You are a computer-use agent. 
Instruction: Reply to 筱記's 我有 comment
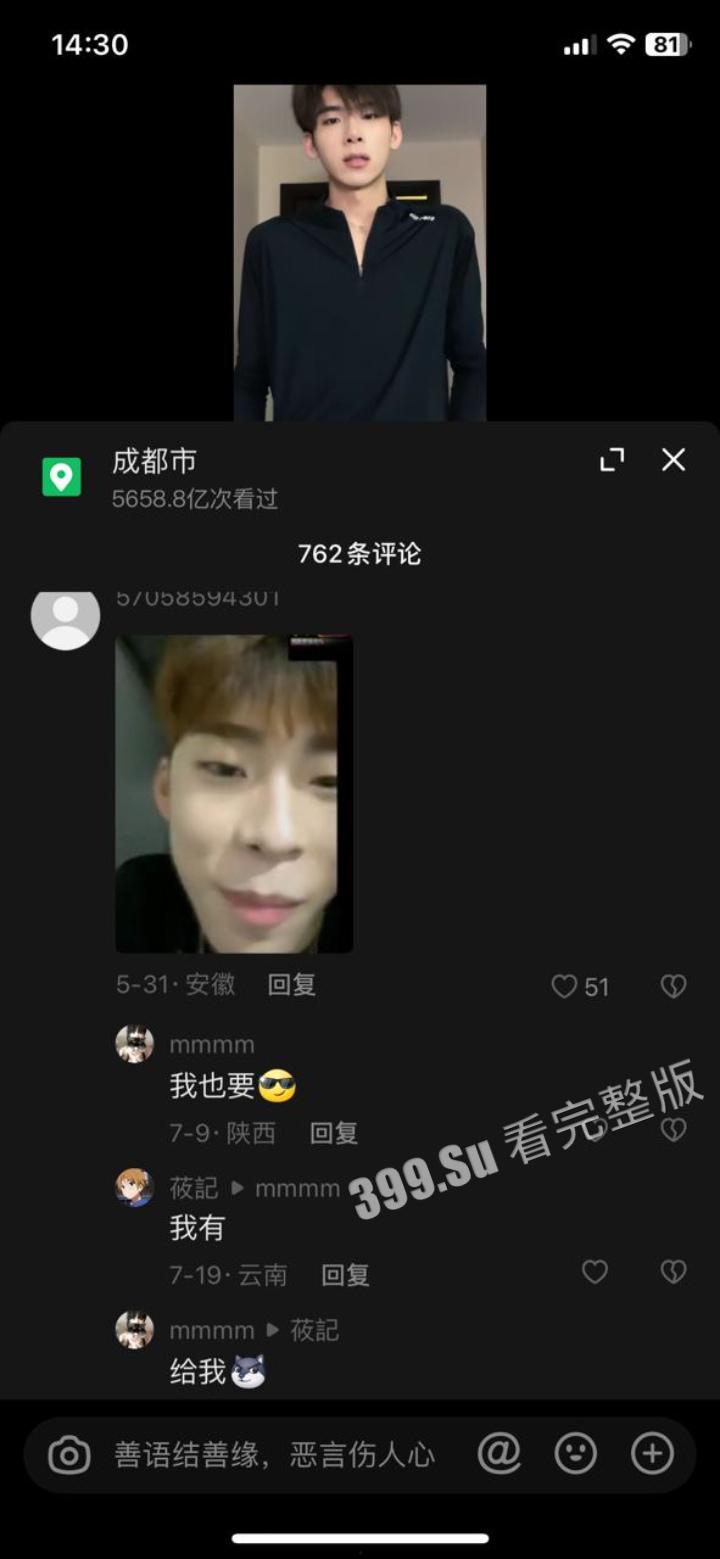coord(345,1275)
